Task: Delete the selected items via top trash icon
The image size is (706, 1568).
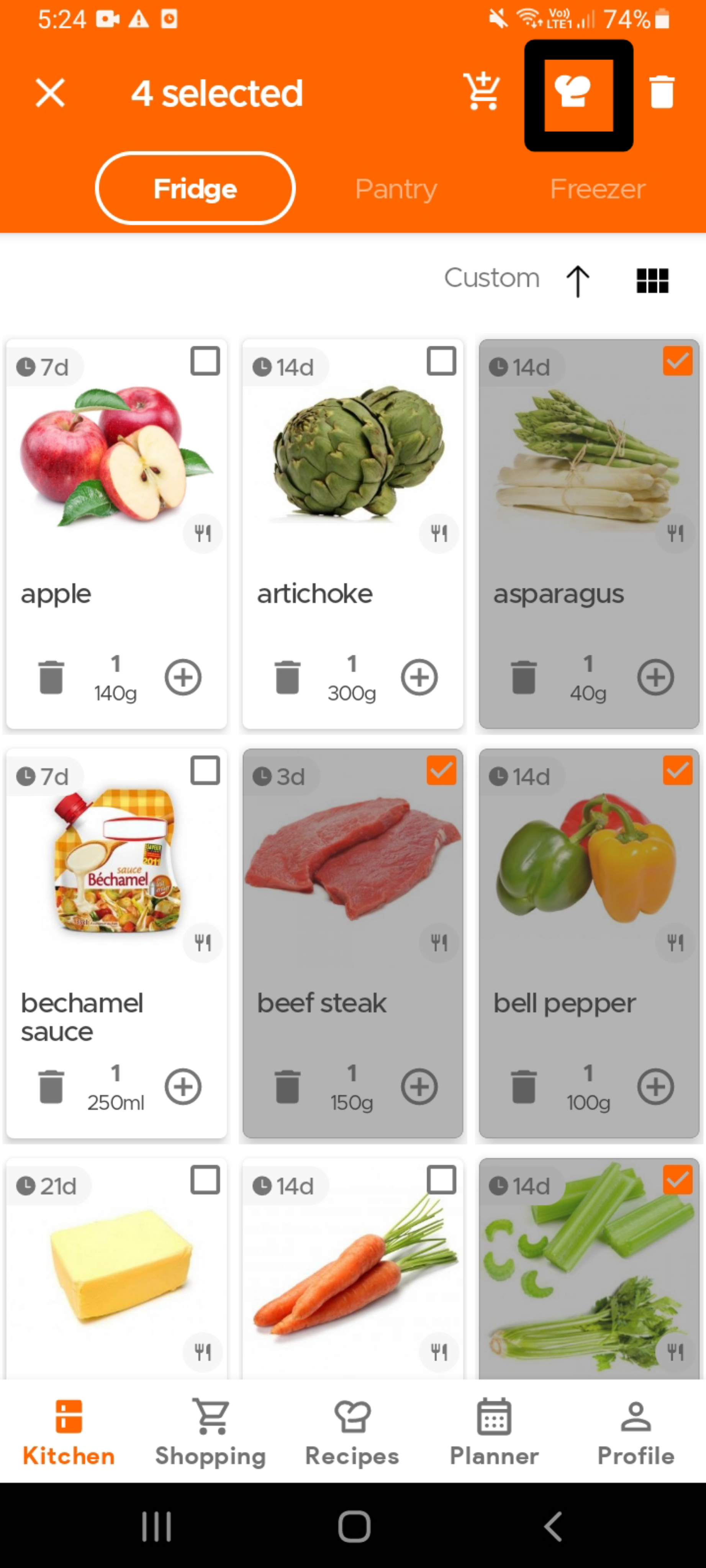Action: [x=662, y=93]
